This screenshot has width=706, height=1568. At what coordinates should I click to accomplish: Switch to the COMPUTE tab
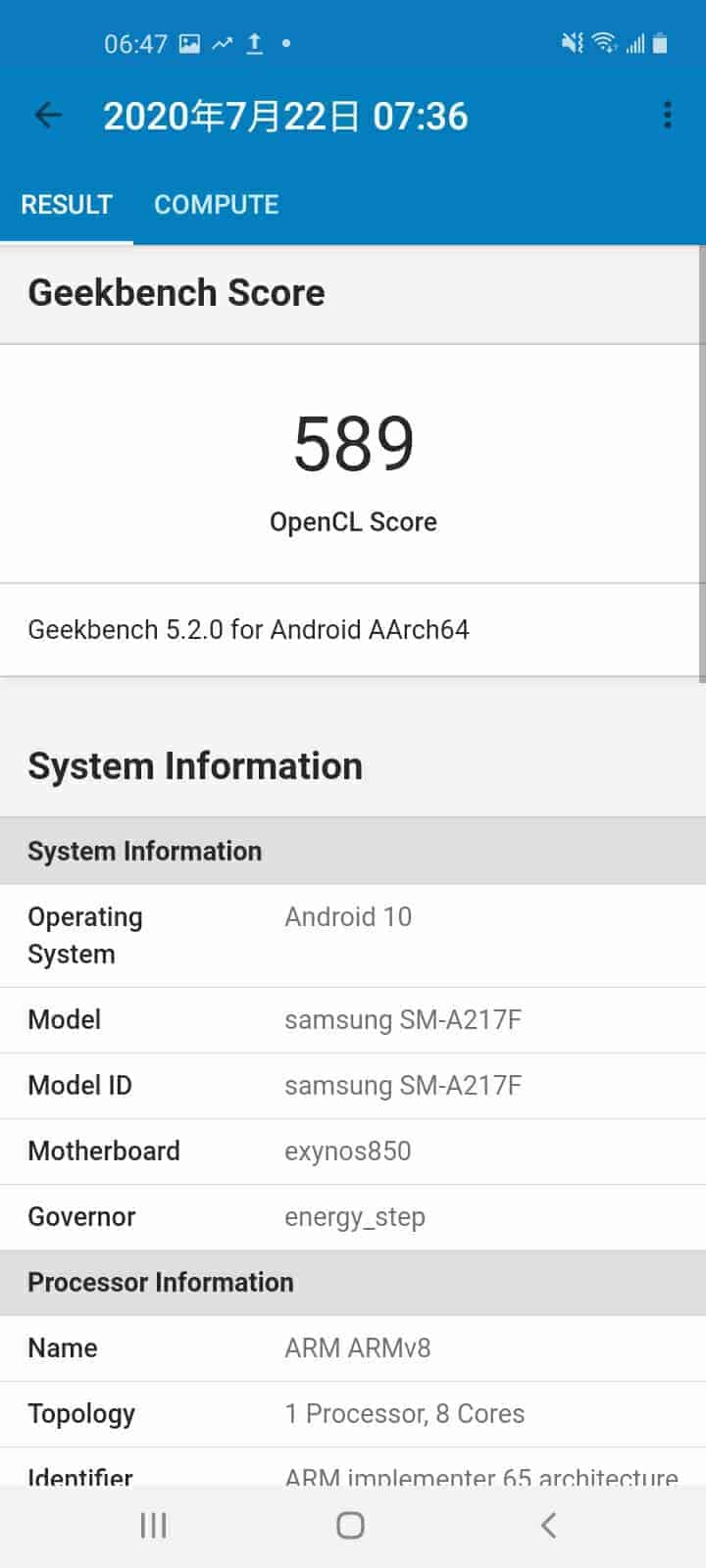tap(216, 204)
